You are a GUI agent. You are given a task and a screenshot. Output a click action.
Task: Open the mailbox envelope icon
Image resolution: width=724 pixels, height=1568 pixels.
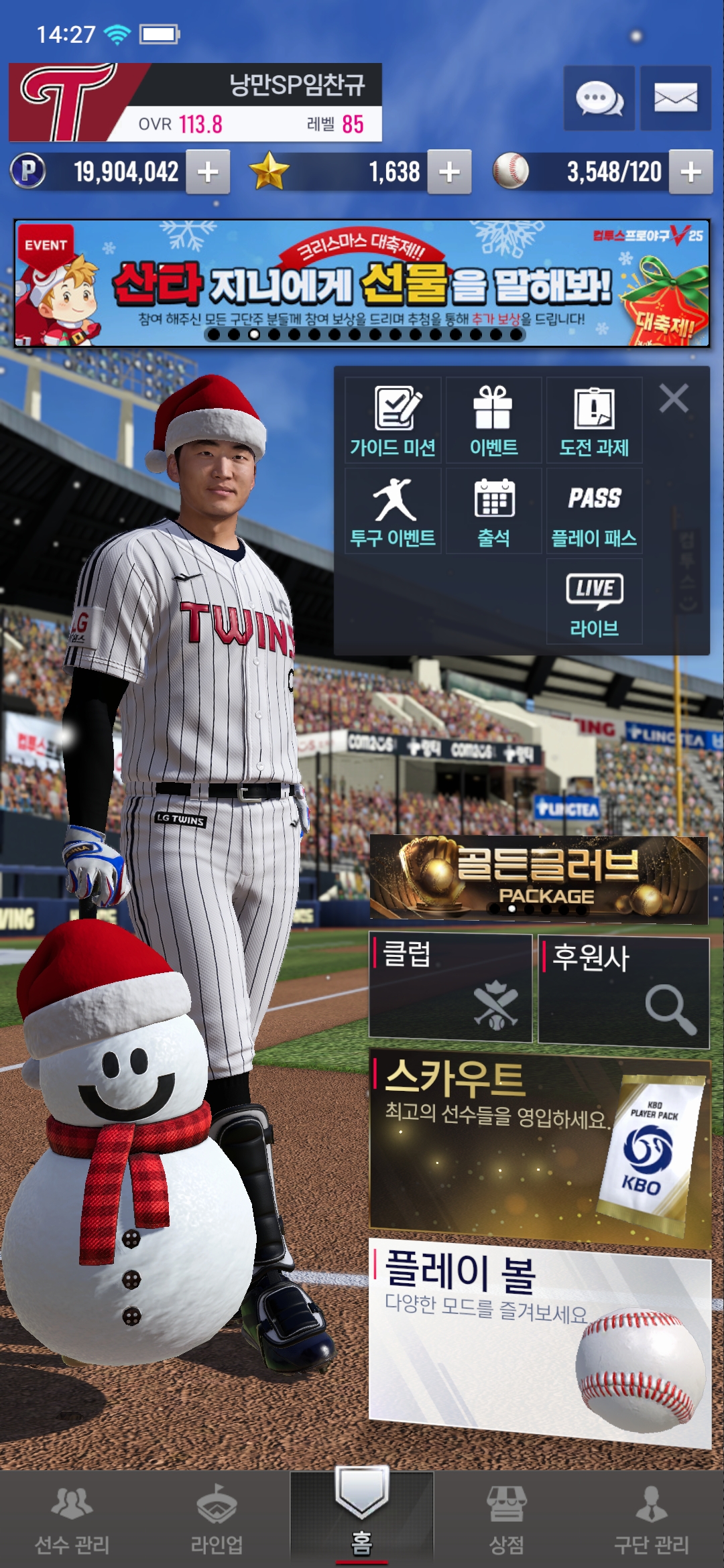(x=675, y=99)
